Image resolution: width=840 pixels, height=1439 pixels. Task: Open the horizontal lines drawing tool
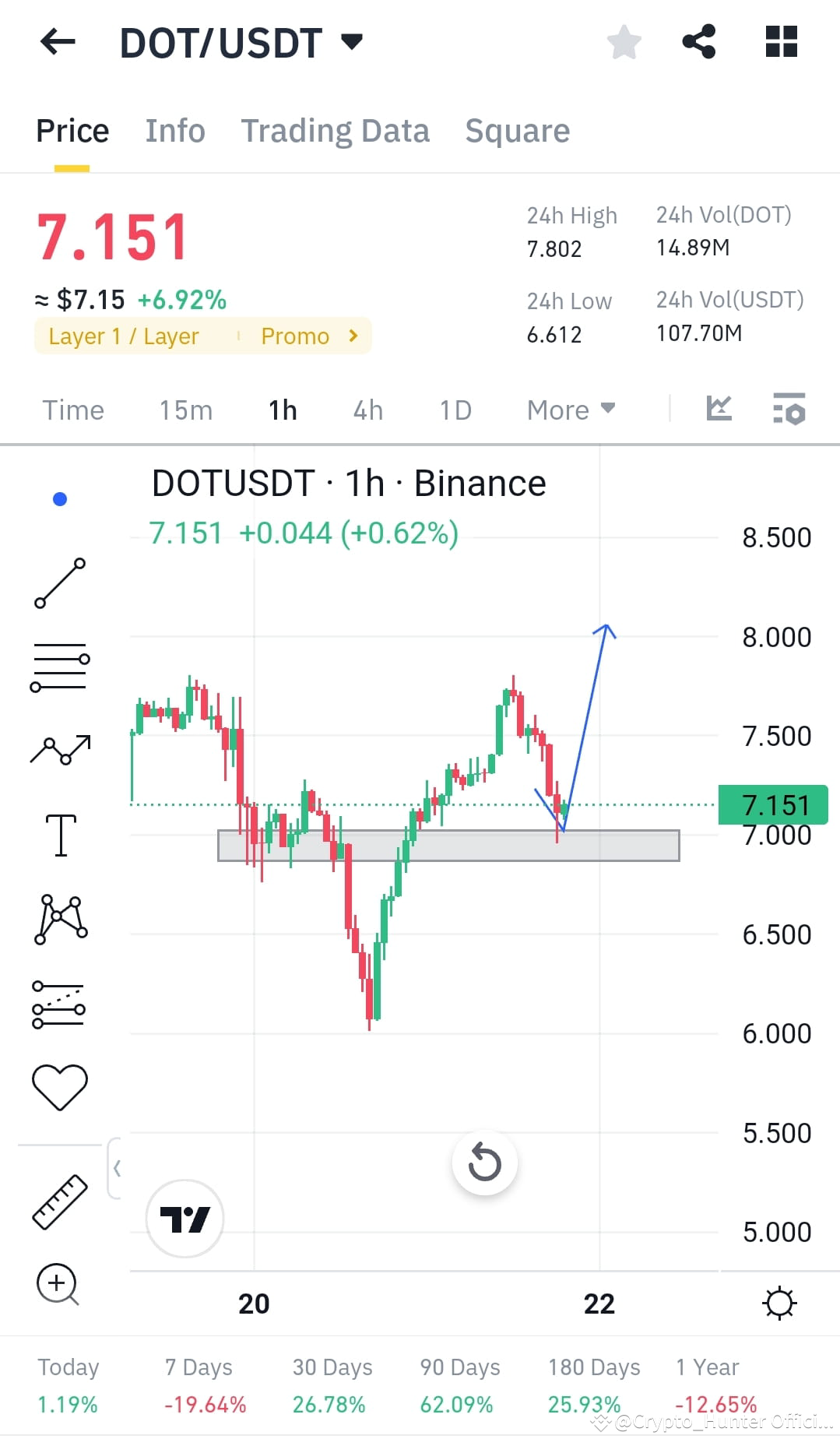(x=59, y=666)
